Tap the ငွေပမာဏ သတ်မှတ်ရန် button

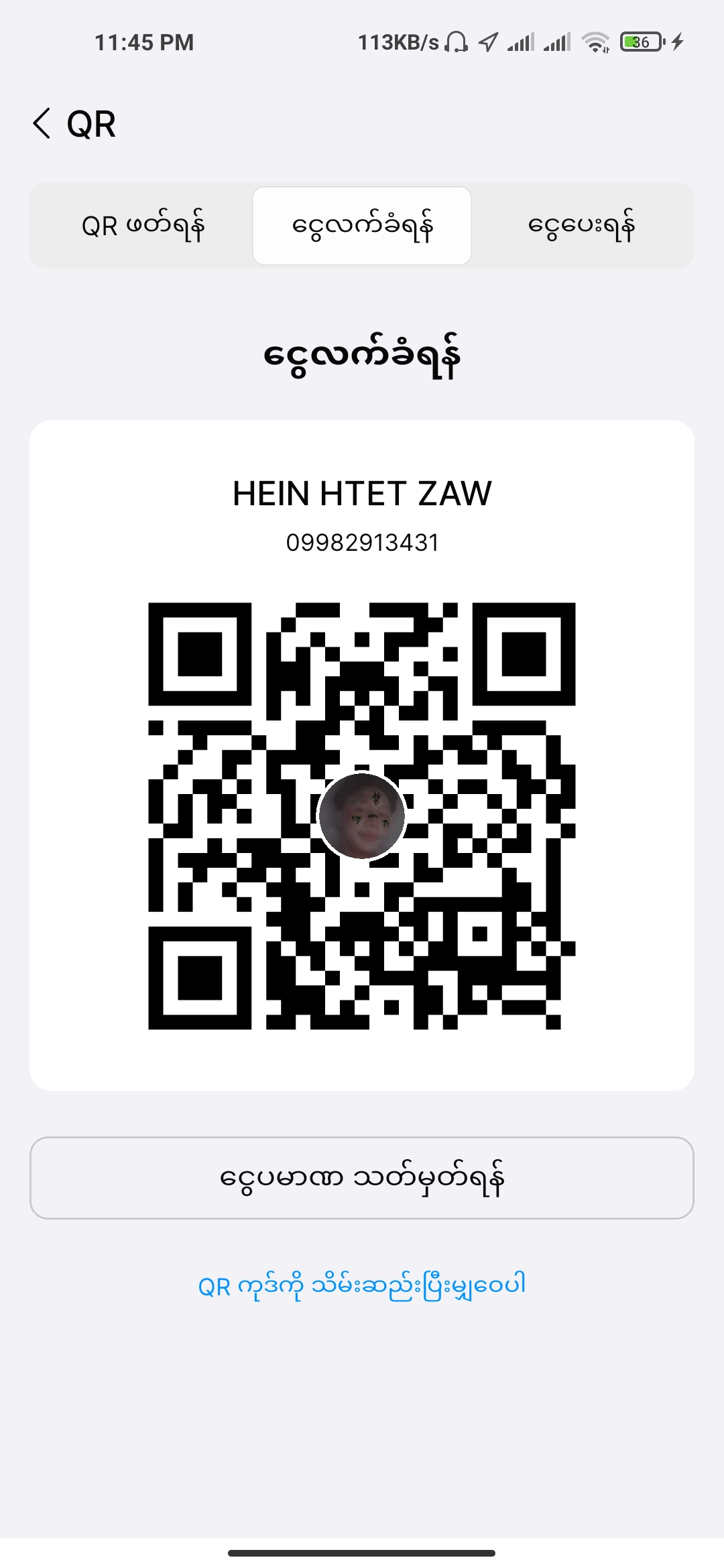[x=362, y=1177]
